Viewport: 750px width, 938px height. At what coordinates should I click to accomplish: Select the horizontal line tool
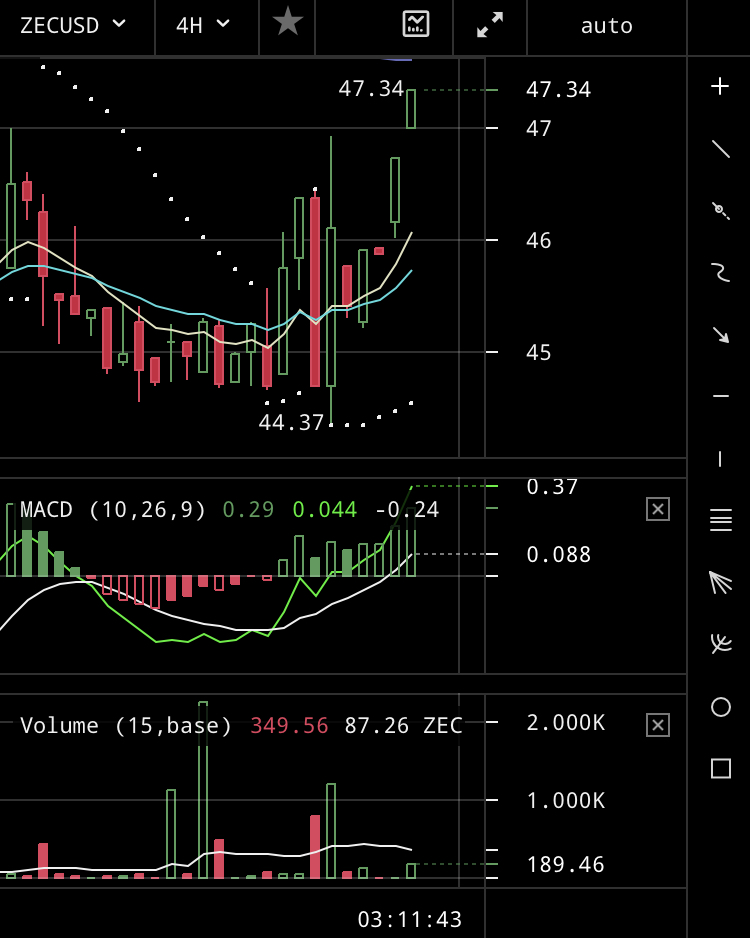click(720, 397)
